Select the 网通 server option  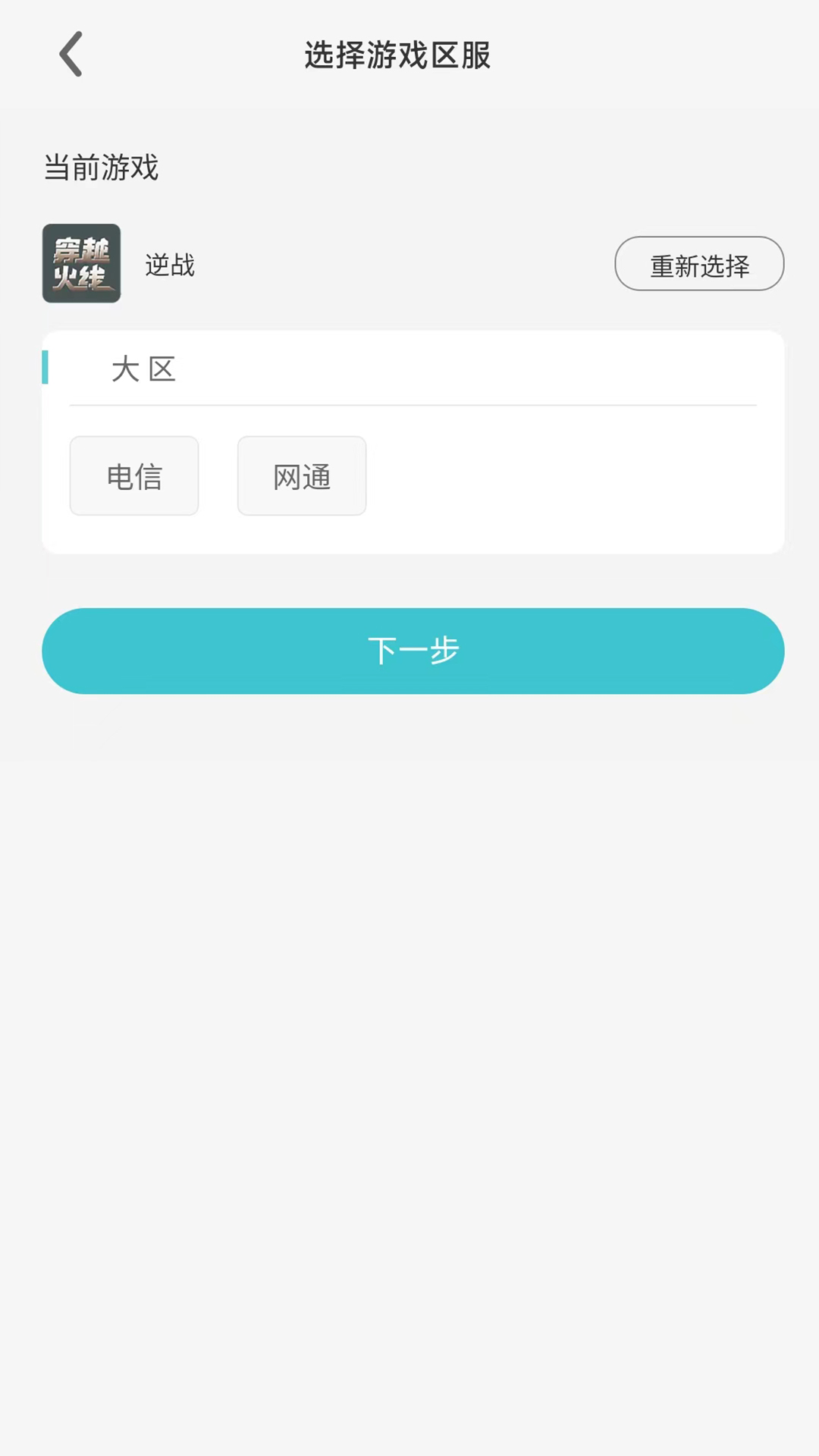[301, 475]
